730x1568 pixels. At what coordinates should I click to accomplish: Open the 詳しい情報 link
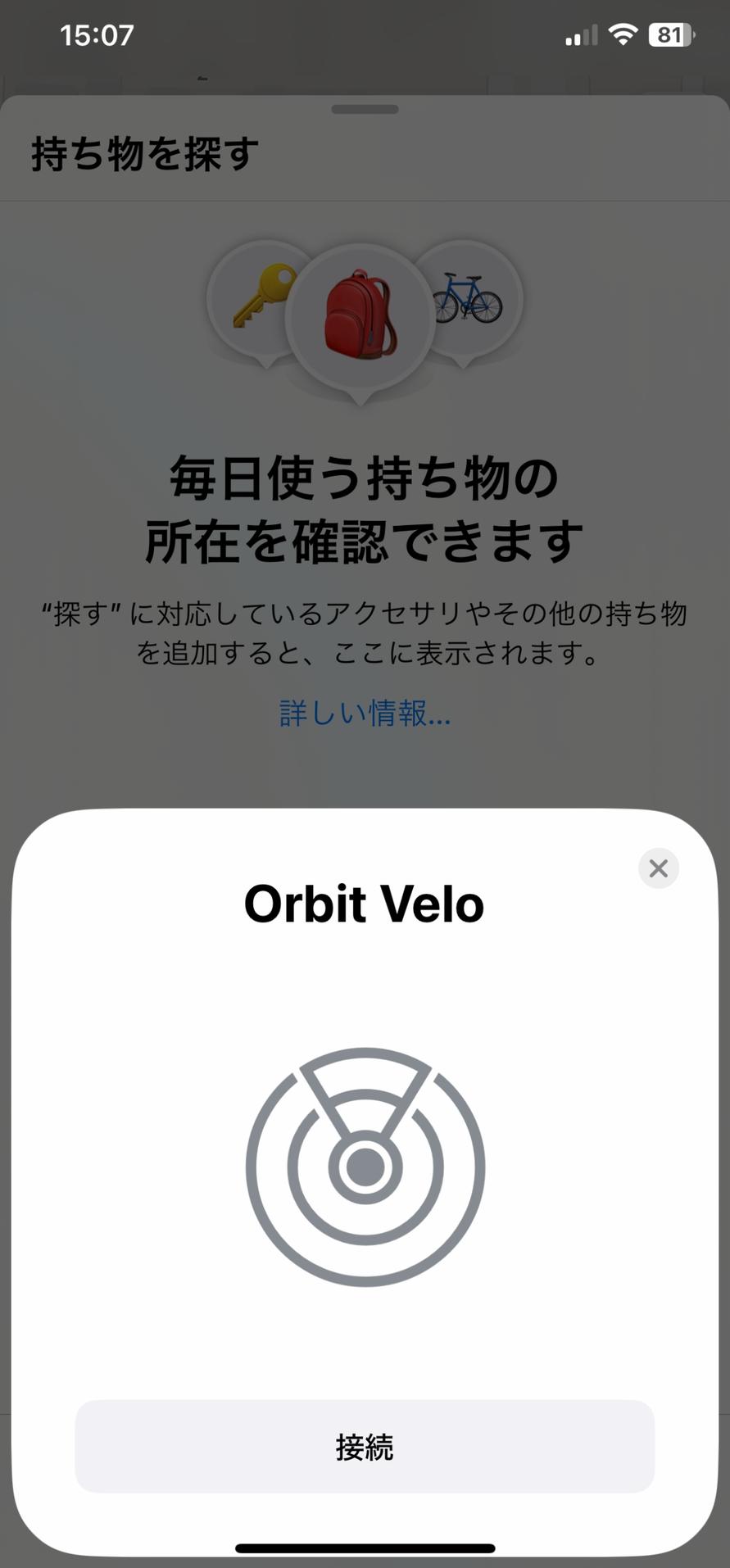point(365,714)
